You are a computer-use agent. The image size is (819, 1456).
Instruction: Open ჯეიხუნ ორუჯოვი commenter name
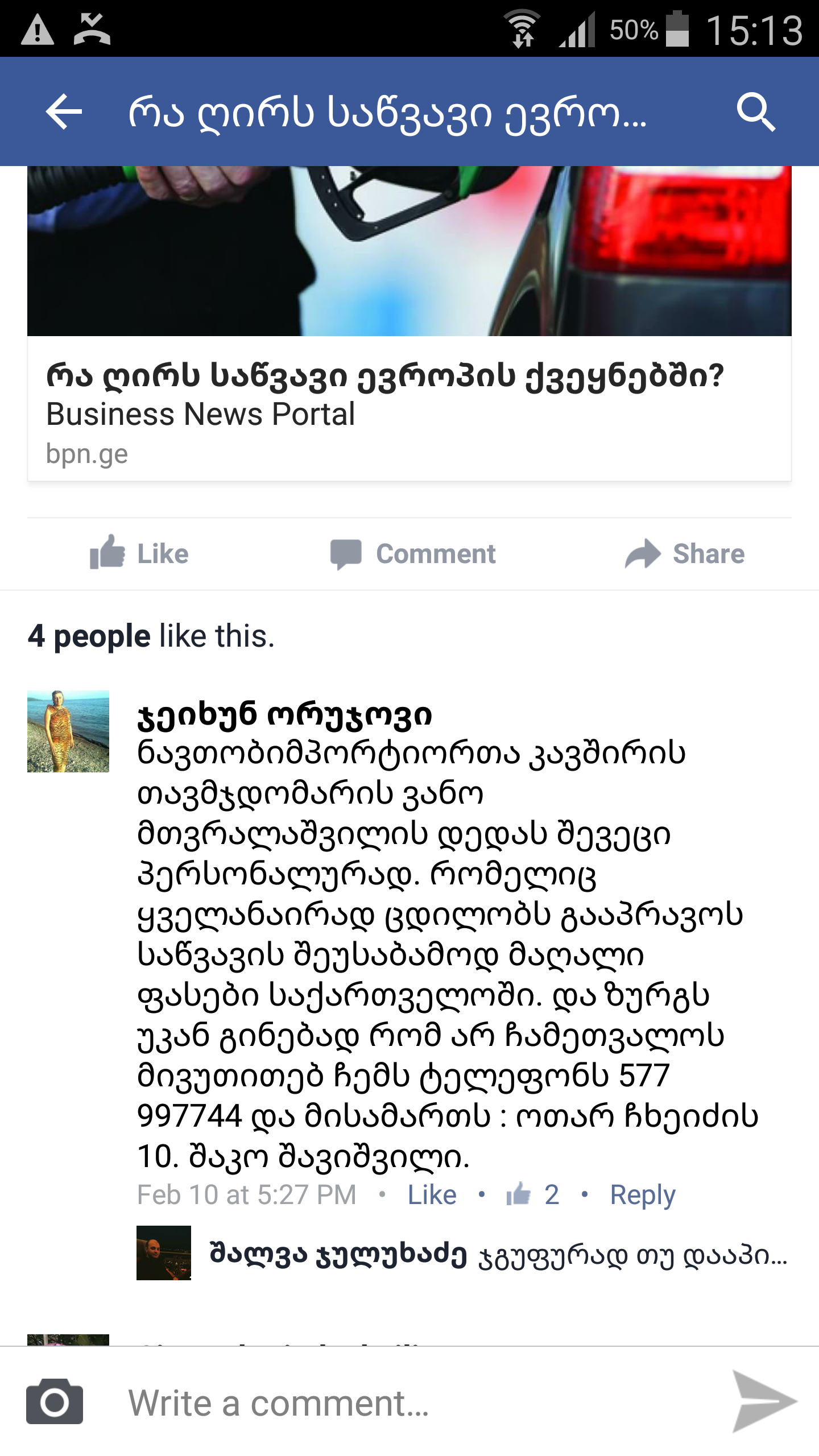(284, 715)
